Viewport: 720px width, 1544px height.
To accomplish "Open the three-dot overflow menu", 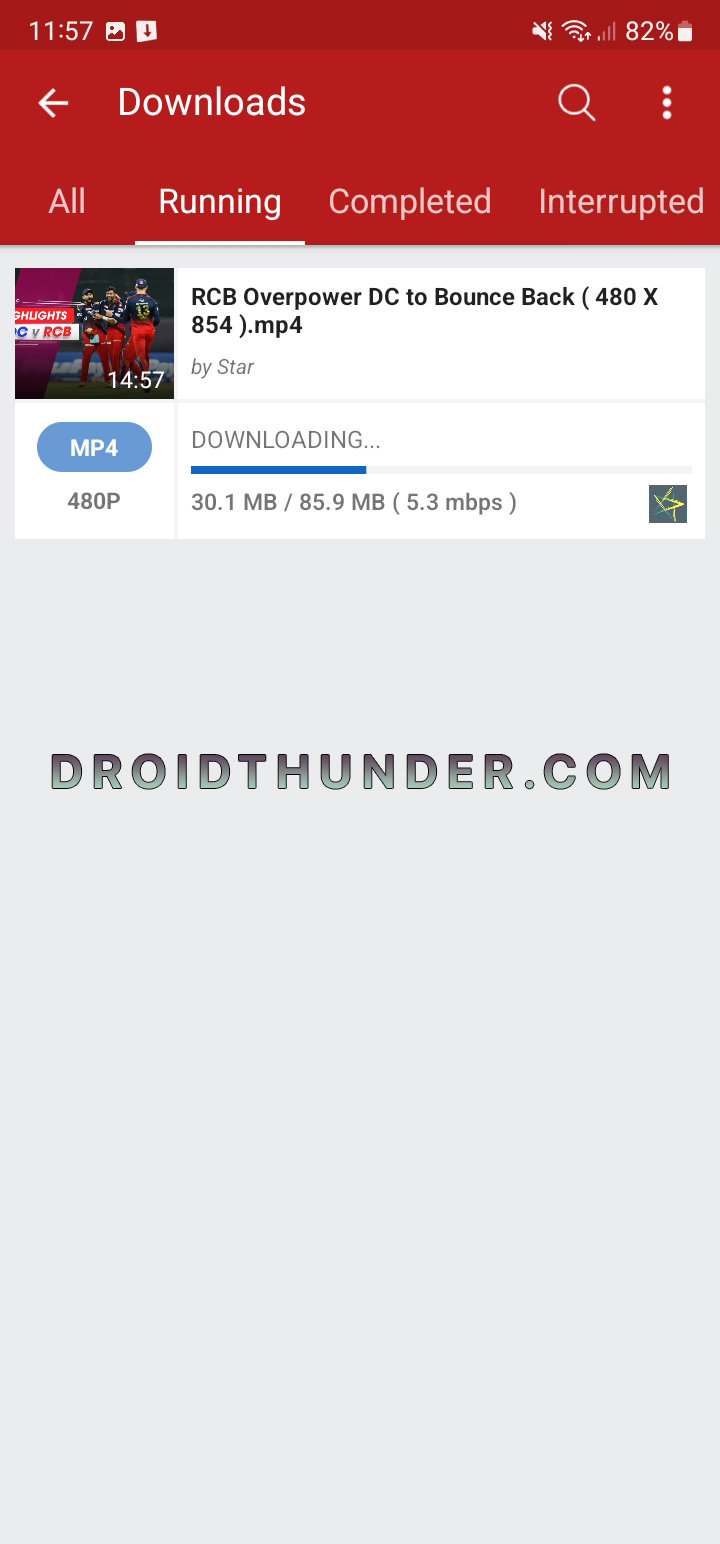I will pos(667,102).
